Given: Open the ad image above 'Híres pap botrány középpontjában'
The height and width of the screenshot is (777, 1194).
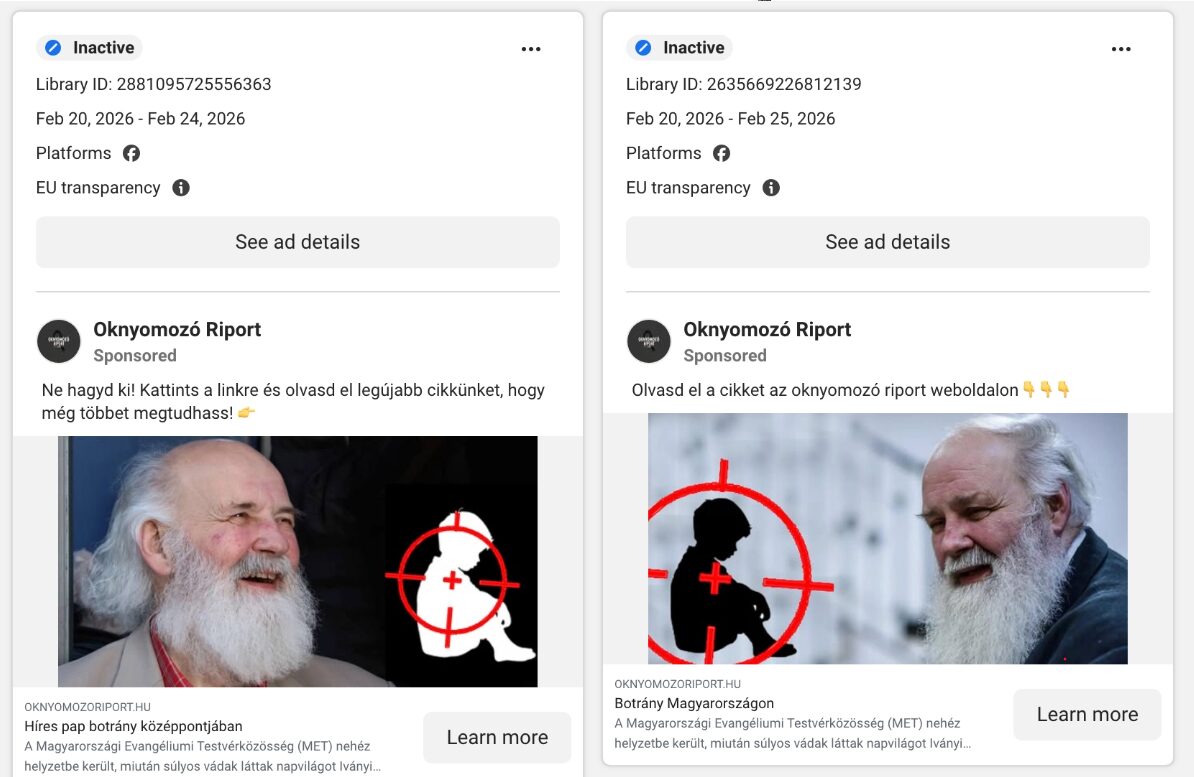Looking at the screenshot, I should [x=297, y=561].
